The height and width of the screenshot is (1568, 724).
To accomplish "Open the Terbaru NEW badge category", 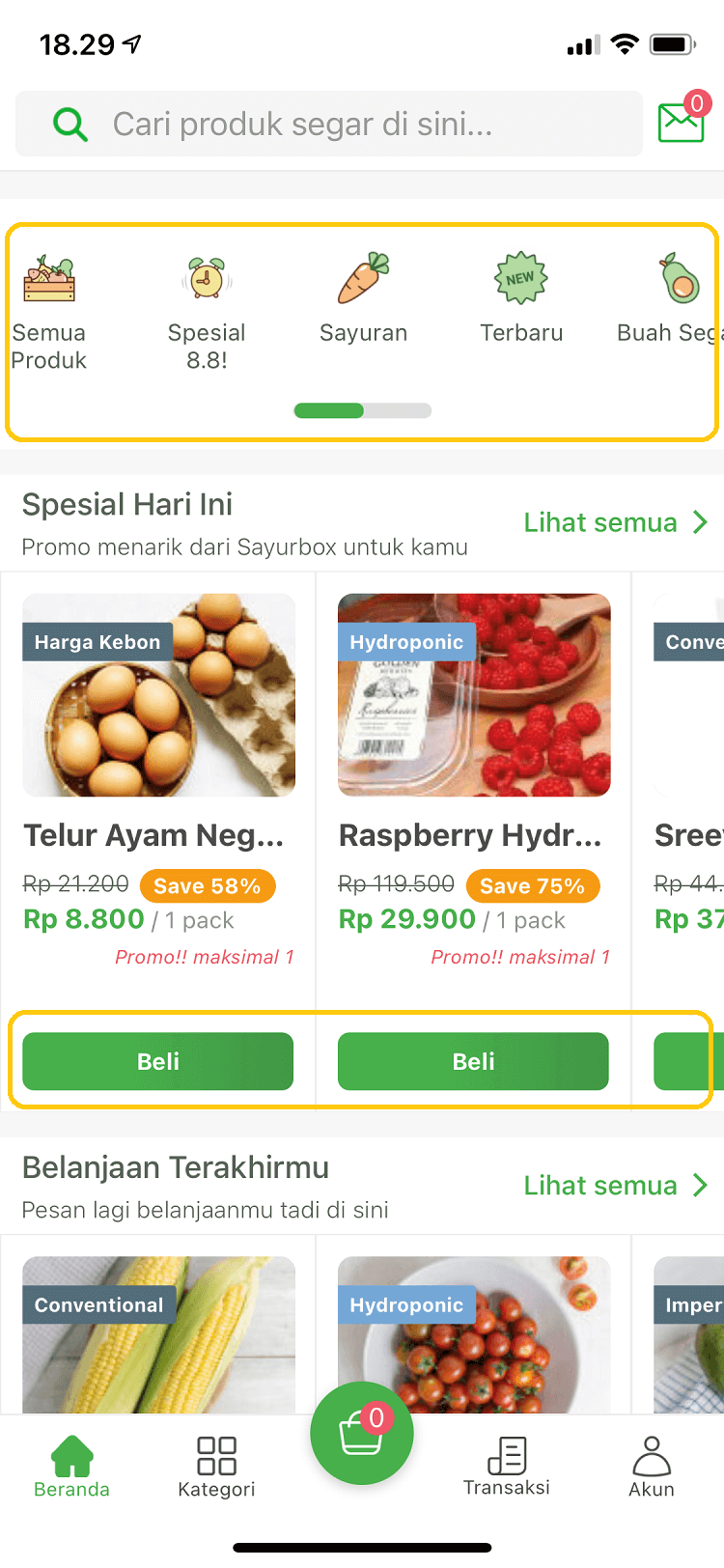I will click(521, 280).
